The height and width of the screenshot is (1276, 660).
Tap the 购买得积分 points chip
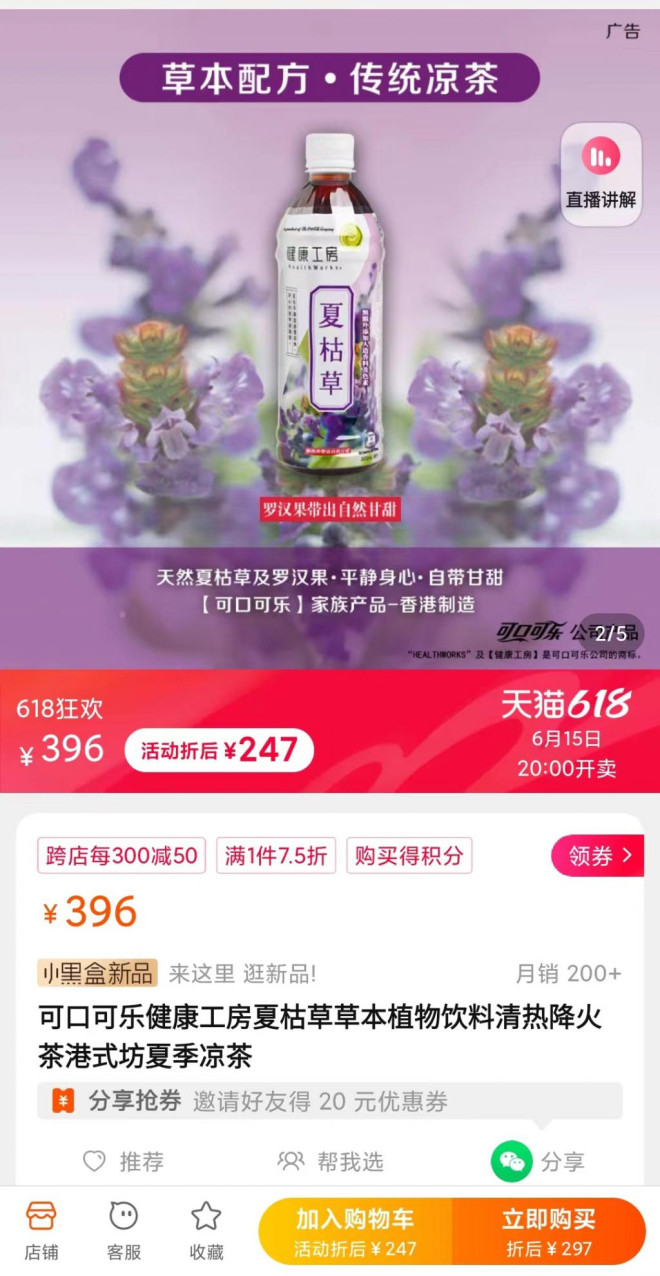pyautogui.click(x=409, y=856)
